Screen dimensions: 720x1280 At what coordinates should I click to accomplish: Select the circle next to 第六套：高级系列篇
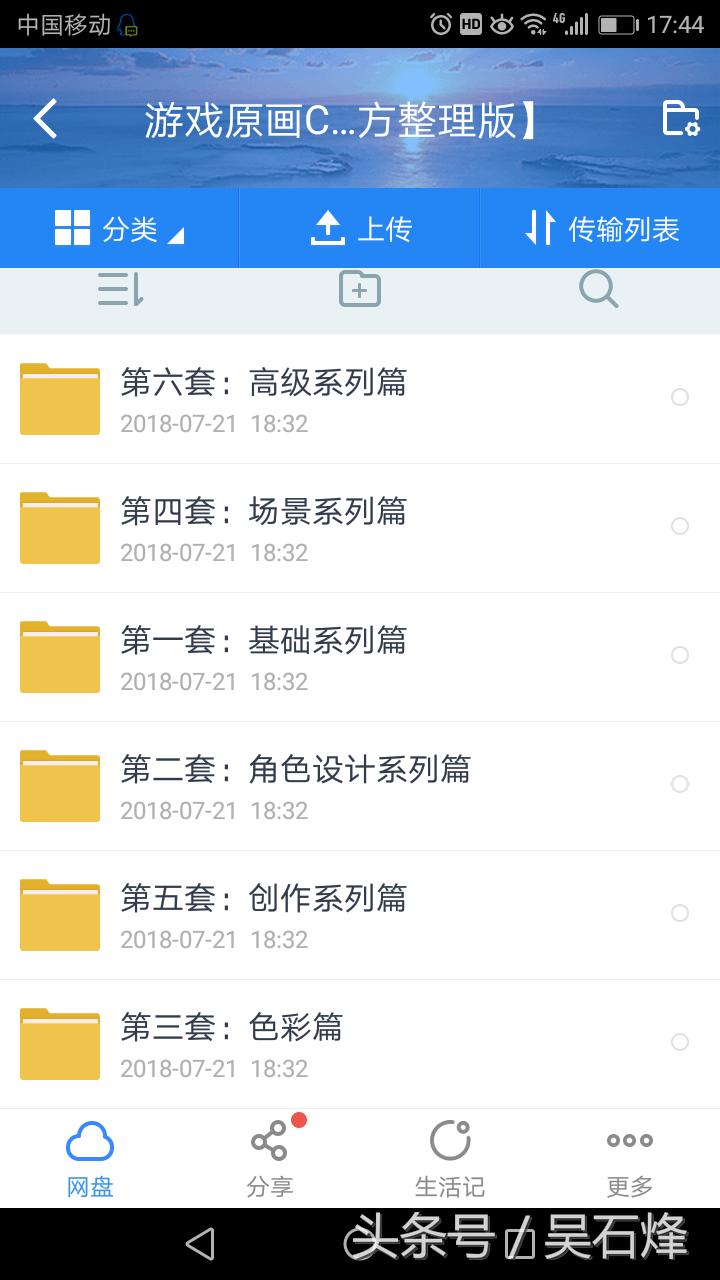[679, 398]
